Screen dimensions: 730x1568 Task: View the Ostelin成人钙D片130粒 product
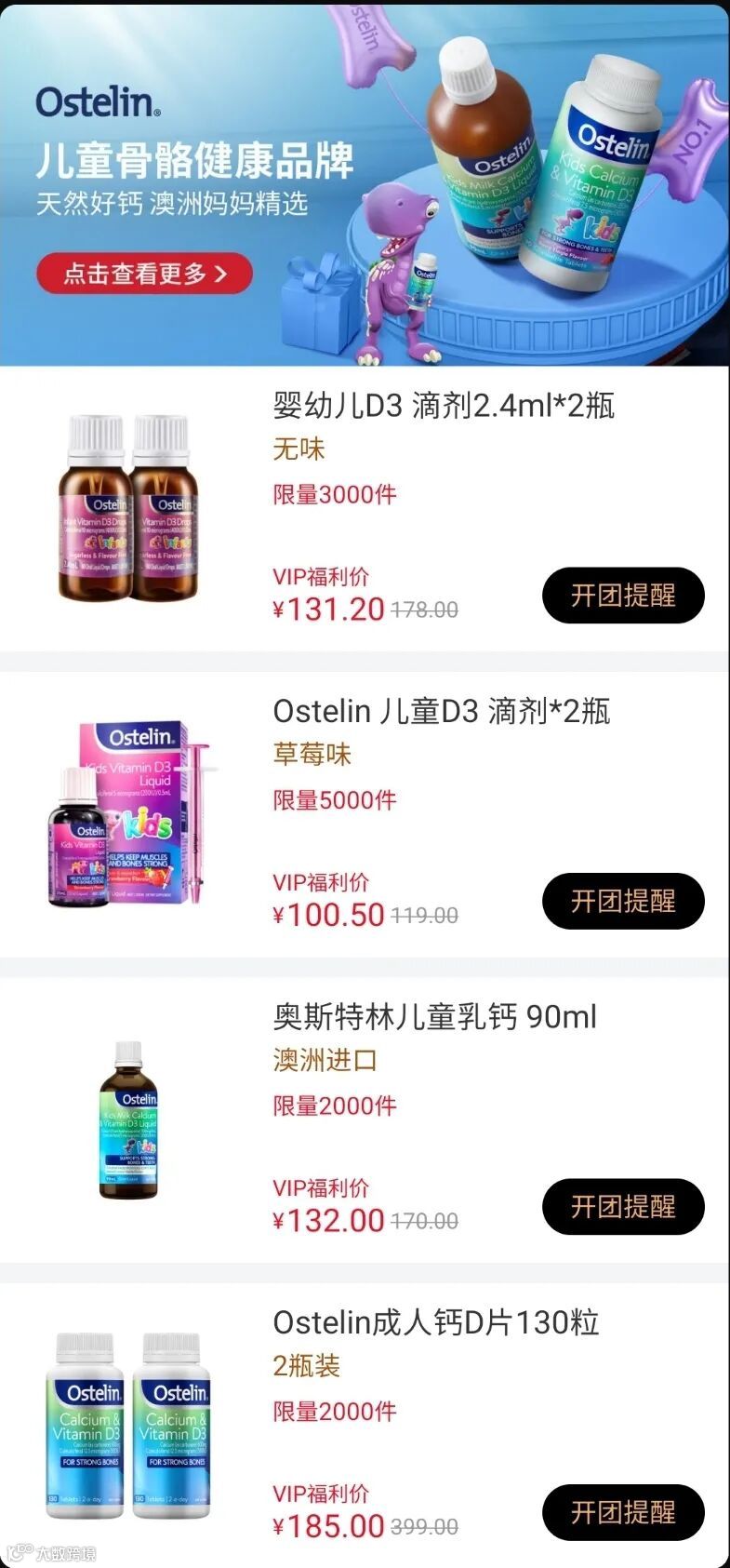tap(435, 1321)
